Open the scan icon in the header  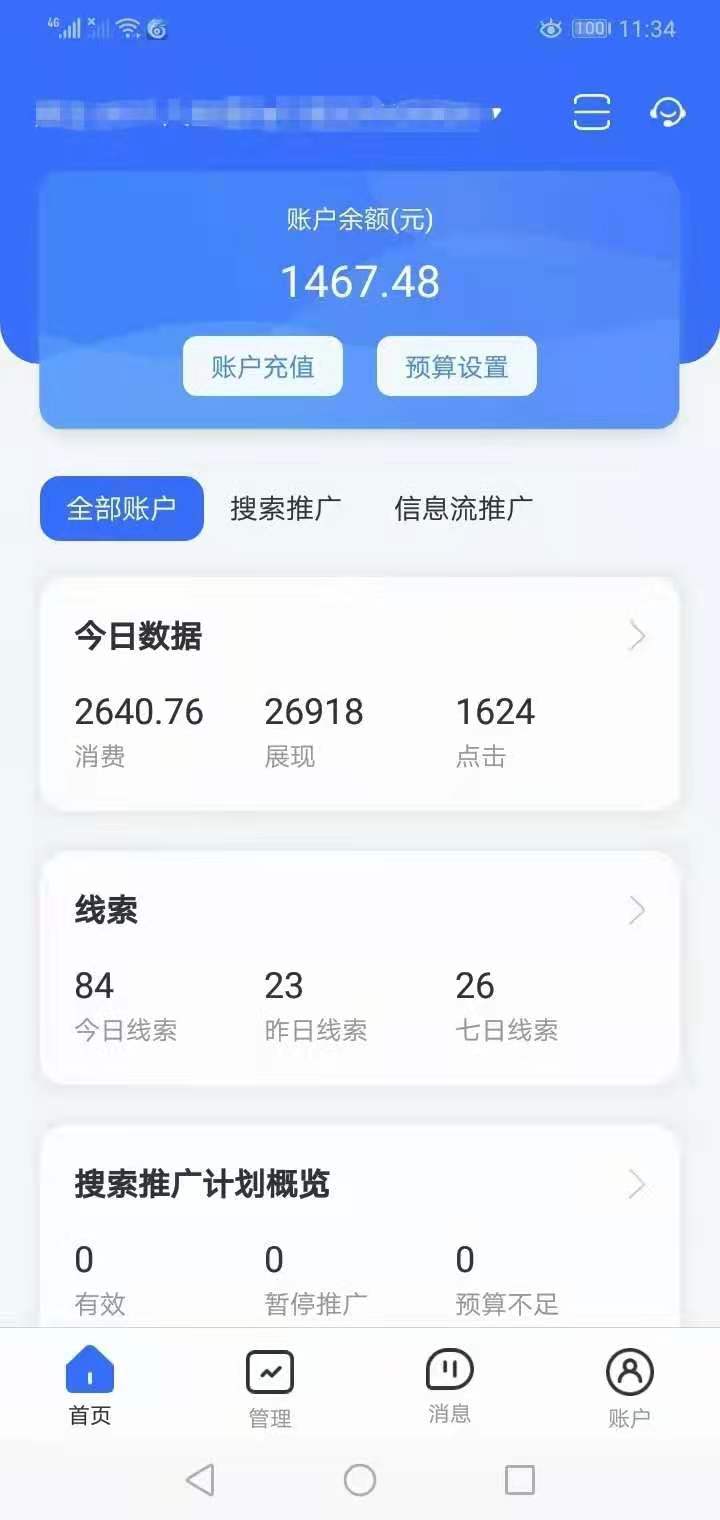pyautogui.click(x=592, y=112)
